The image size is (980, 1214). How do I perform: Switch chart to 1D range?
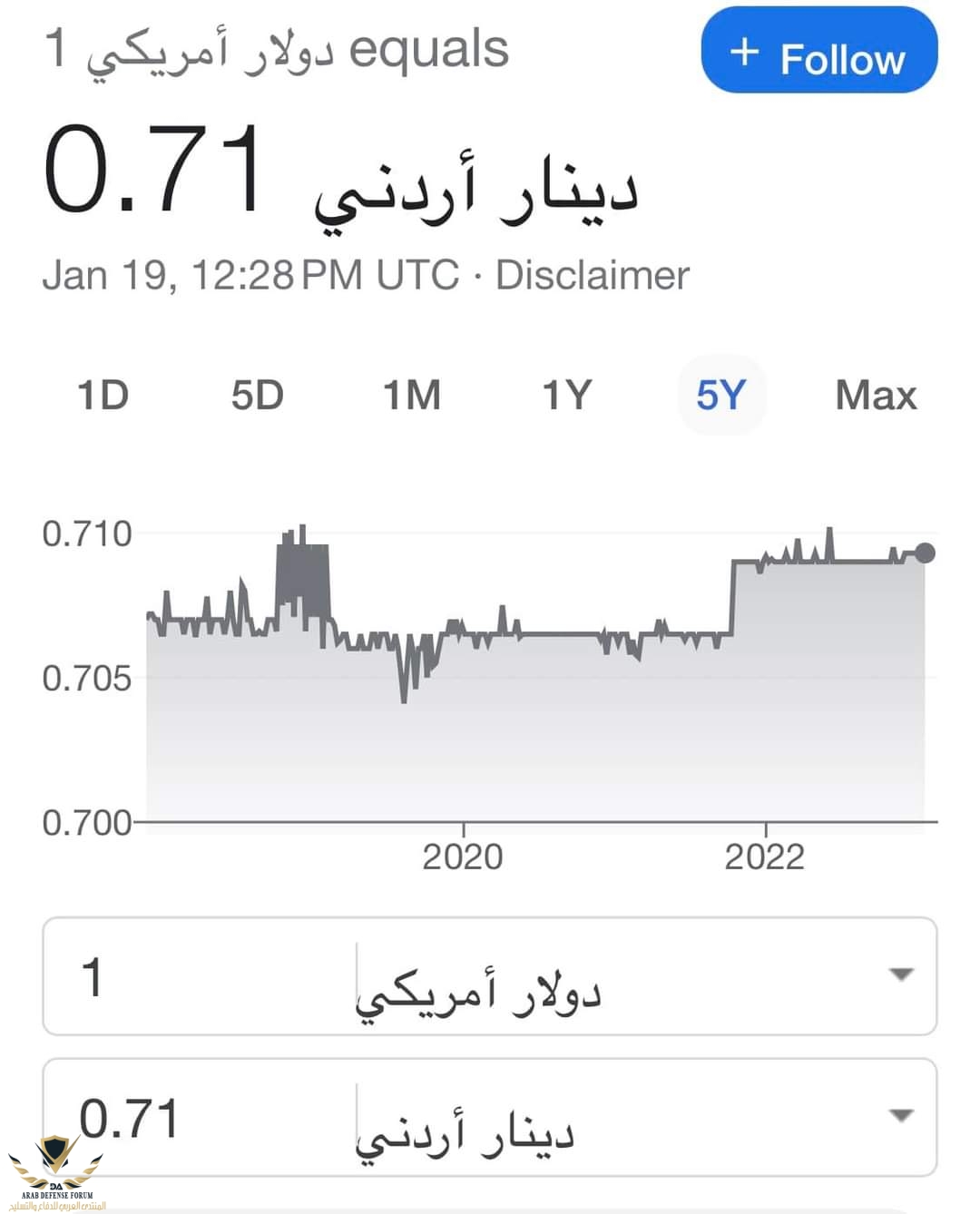tap(103, 396)
